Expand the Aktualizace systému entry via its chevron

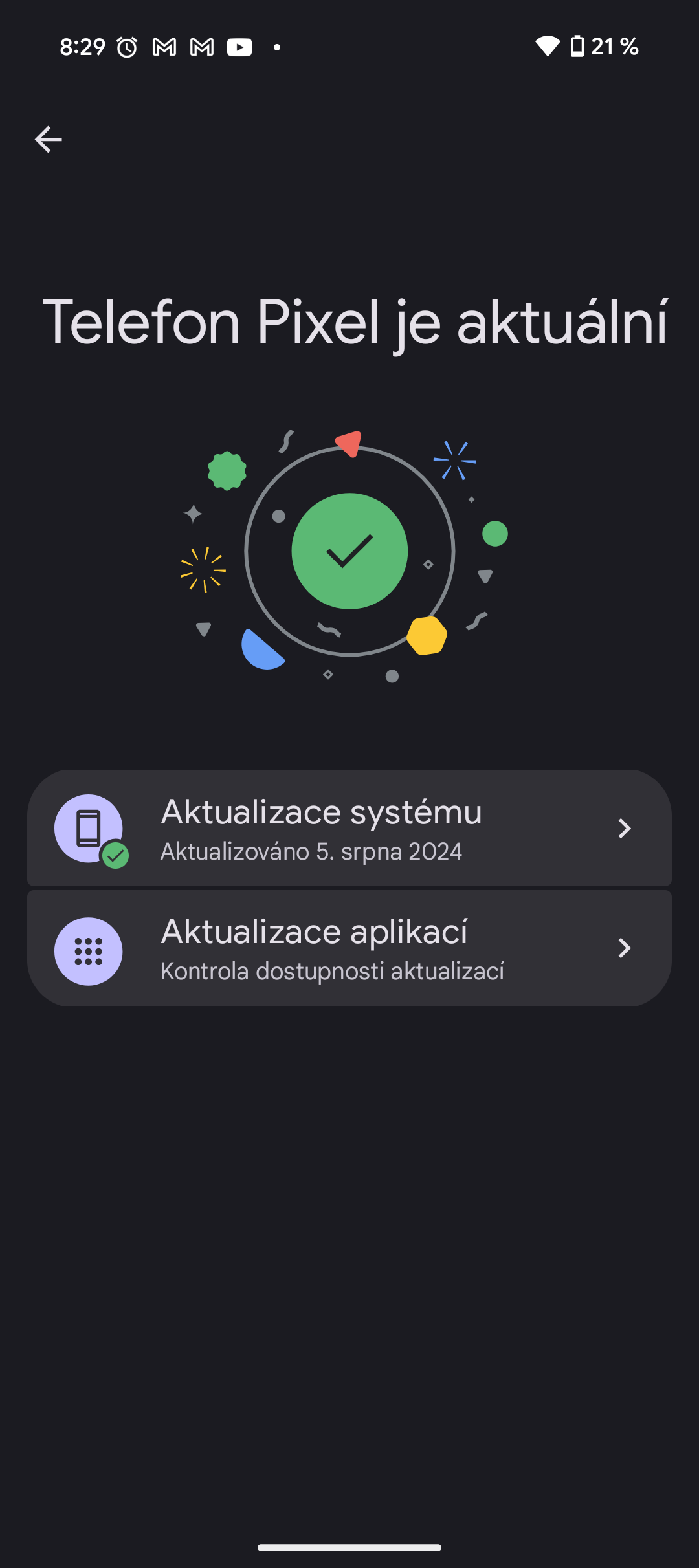[x=623, y=829]
